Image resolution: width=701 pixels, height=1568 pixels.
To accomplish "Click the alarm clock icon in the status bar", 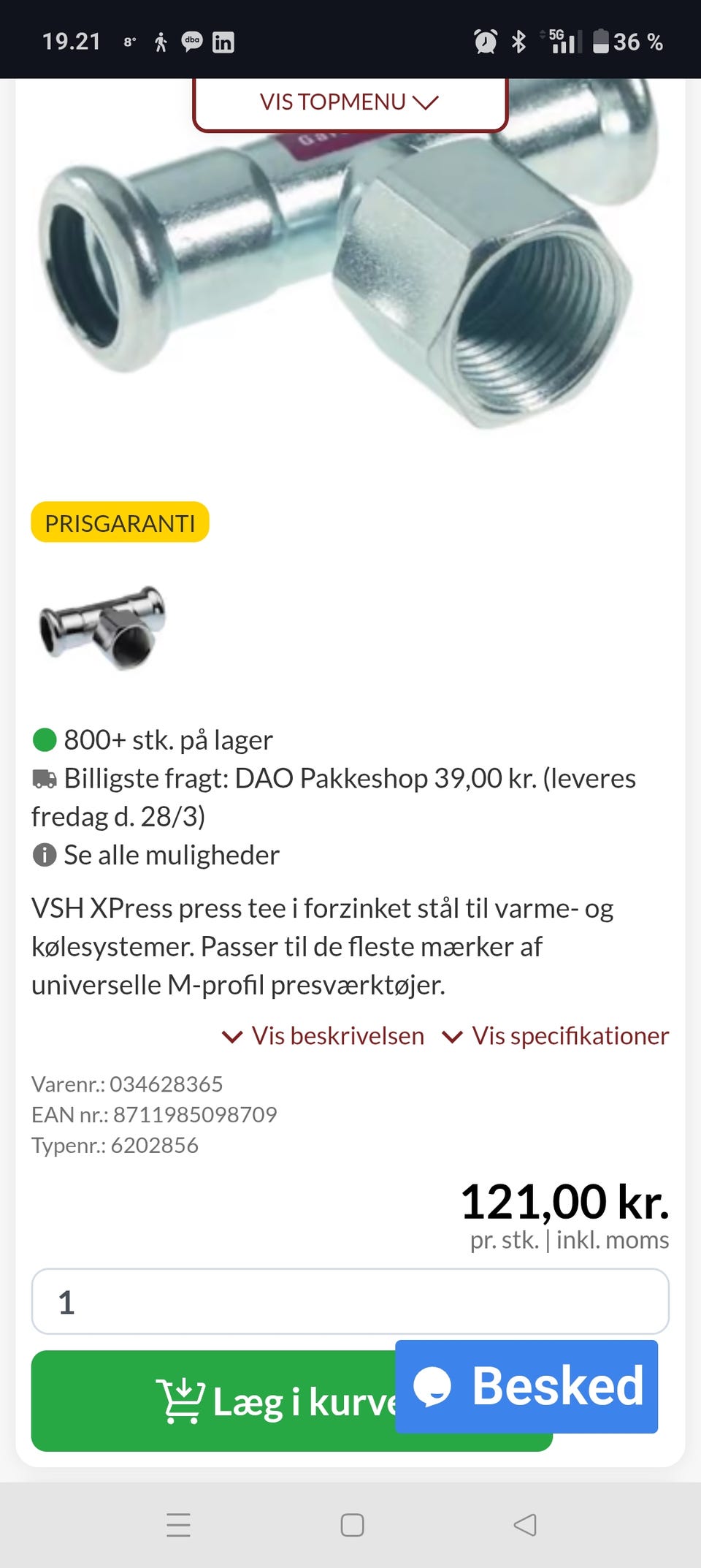I will click(x=484, y=42).
